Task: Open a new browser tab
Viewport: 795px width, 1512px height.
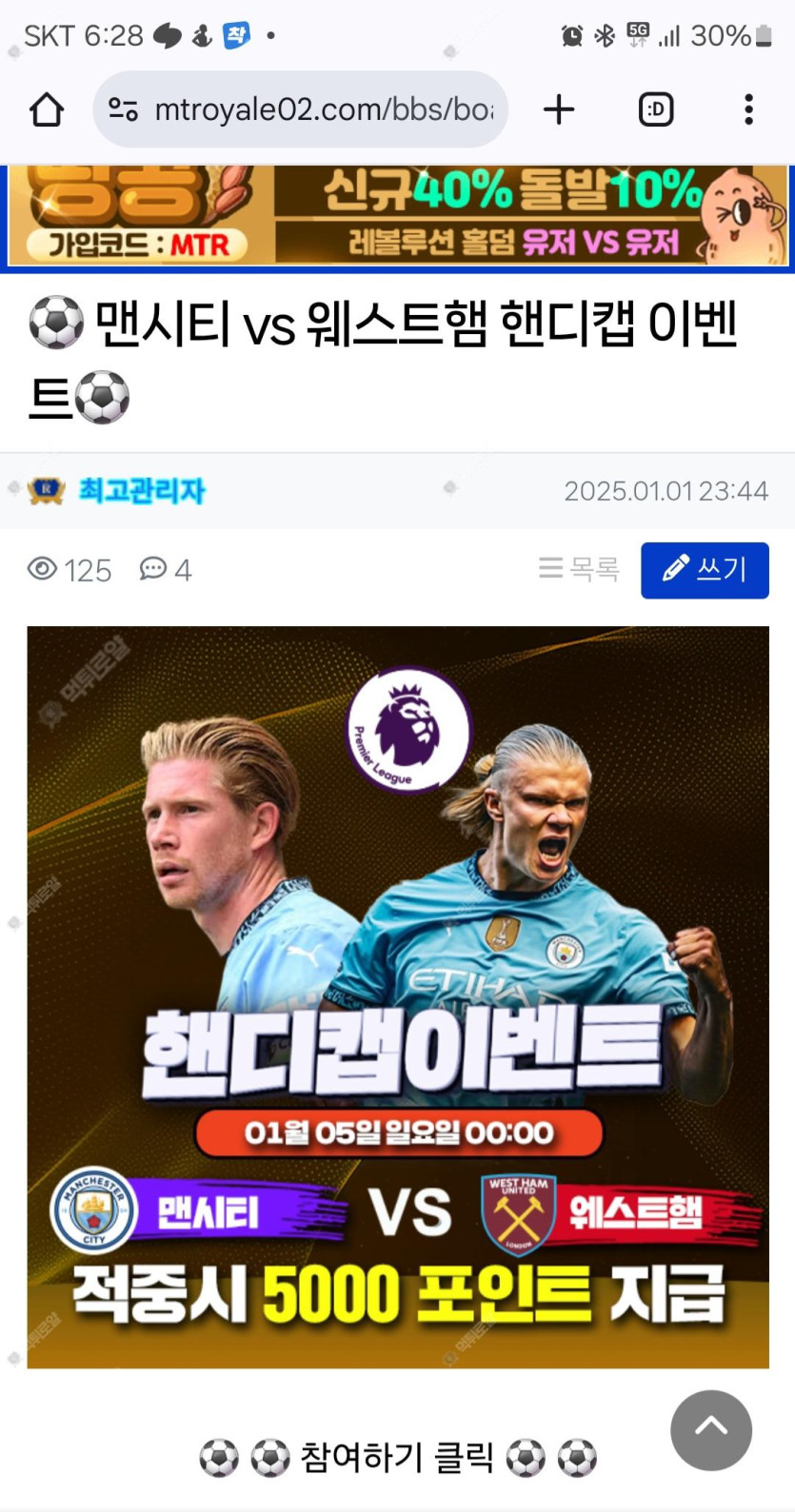Action: [x=559, y=109]
